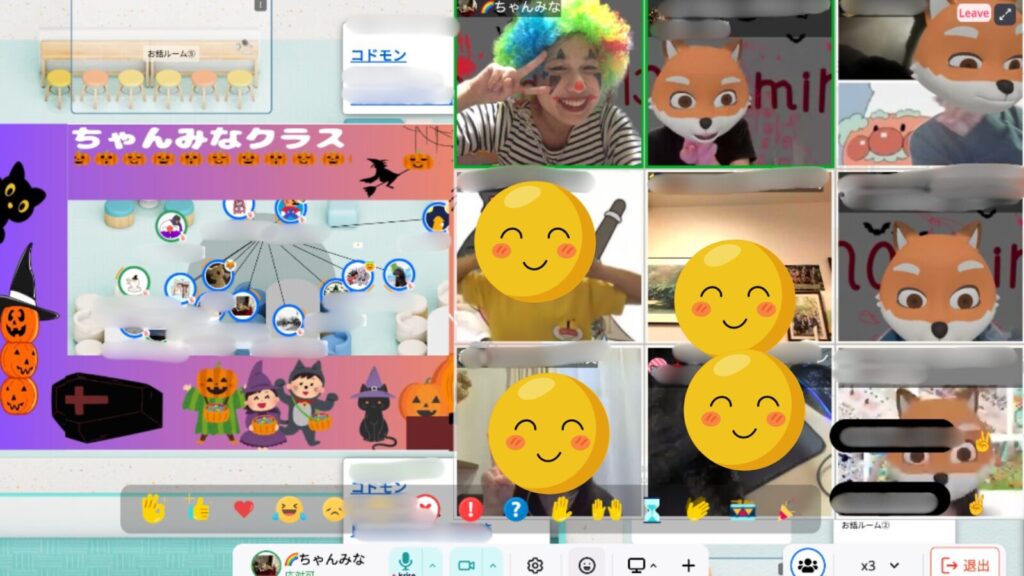The width and height of the screenshot is (1024, 576).
Task: Start screen sharing
Action: [636, 566]
